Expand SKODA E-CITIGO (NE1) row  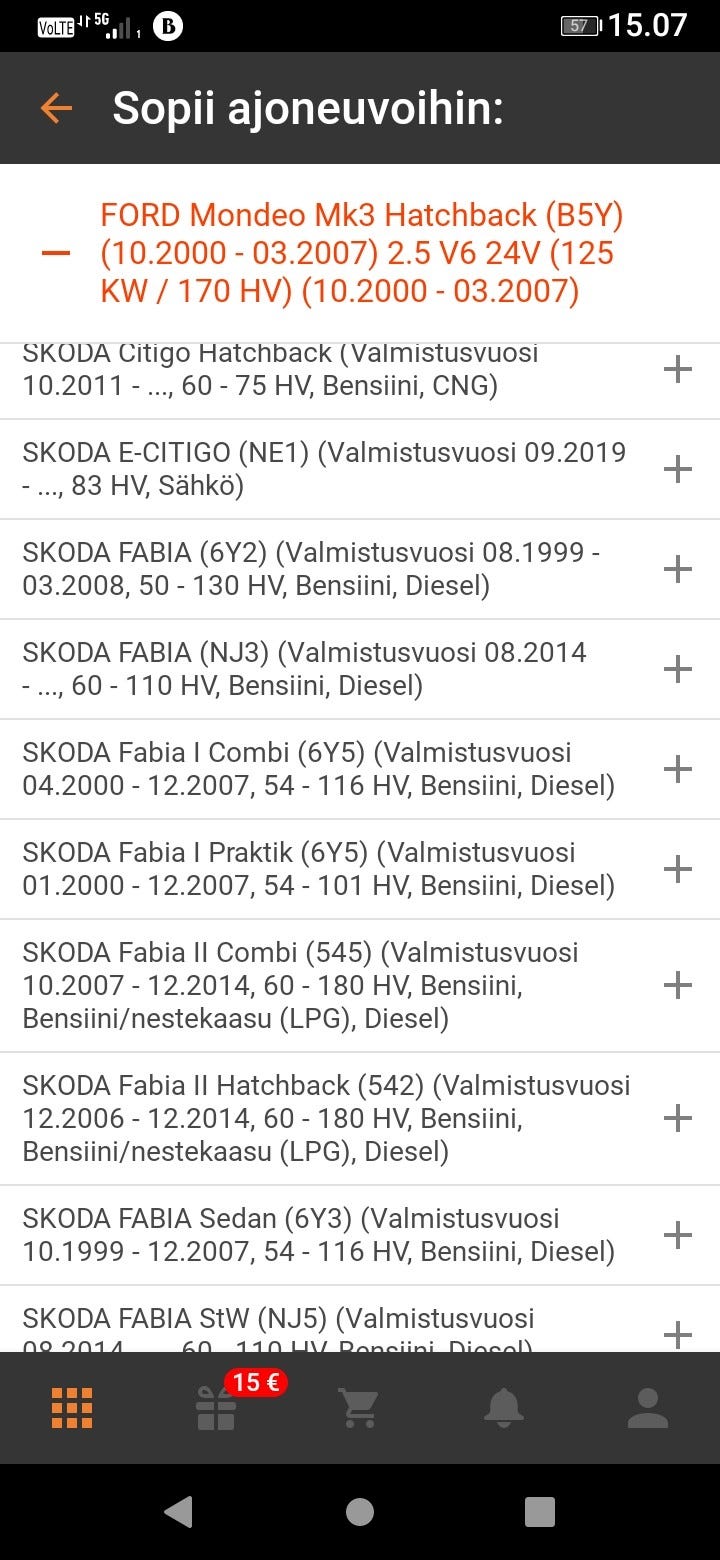(677, 469)
